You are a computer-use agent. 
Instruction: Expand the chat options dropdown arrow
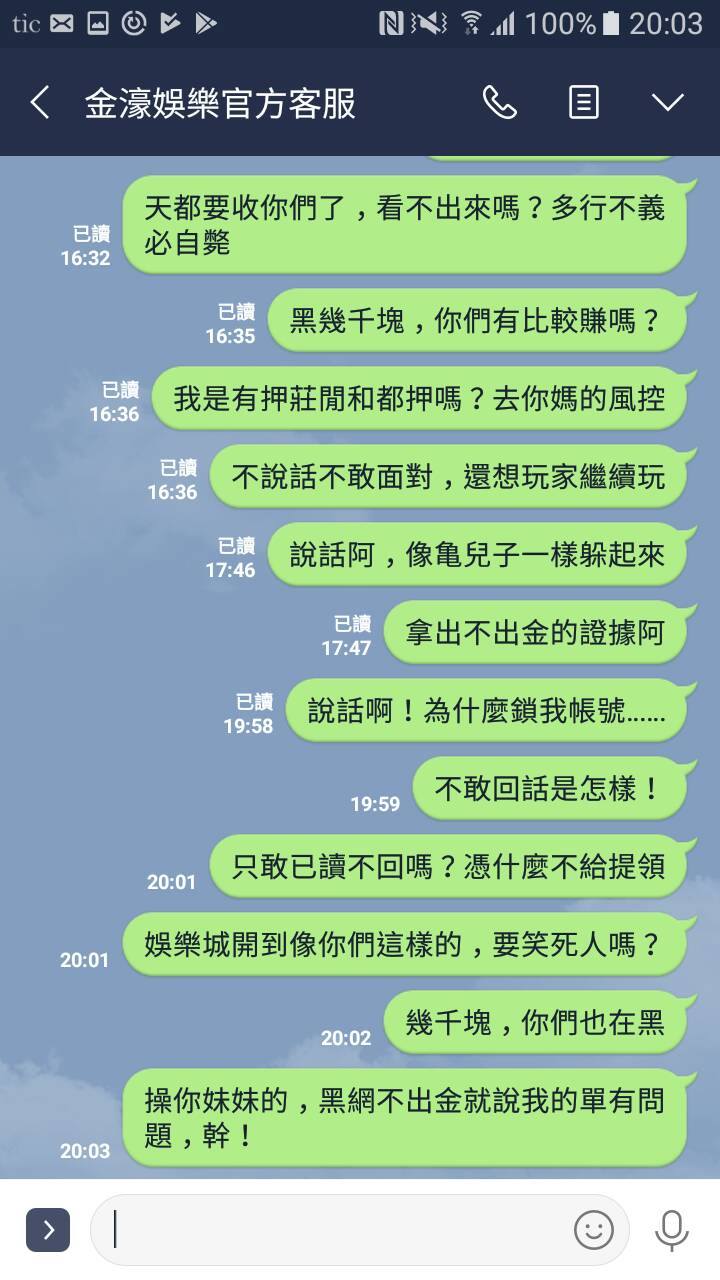click(x=667, y=102)
